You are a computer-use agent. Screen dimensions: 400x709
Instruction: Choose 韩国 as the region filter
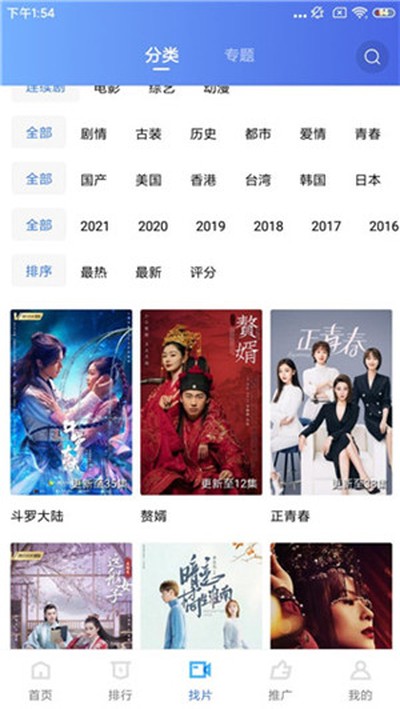coord(312,180)
